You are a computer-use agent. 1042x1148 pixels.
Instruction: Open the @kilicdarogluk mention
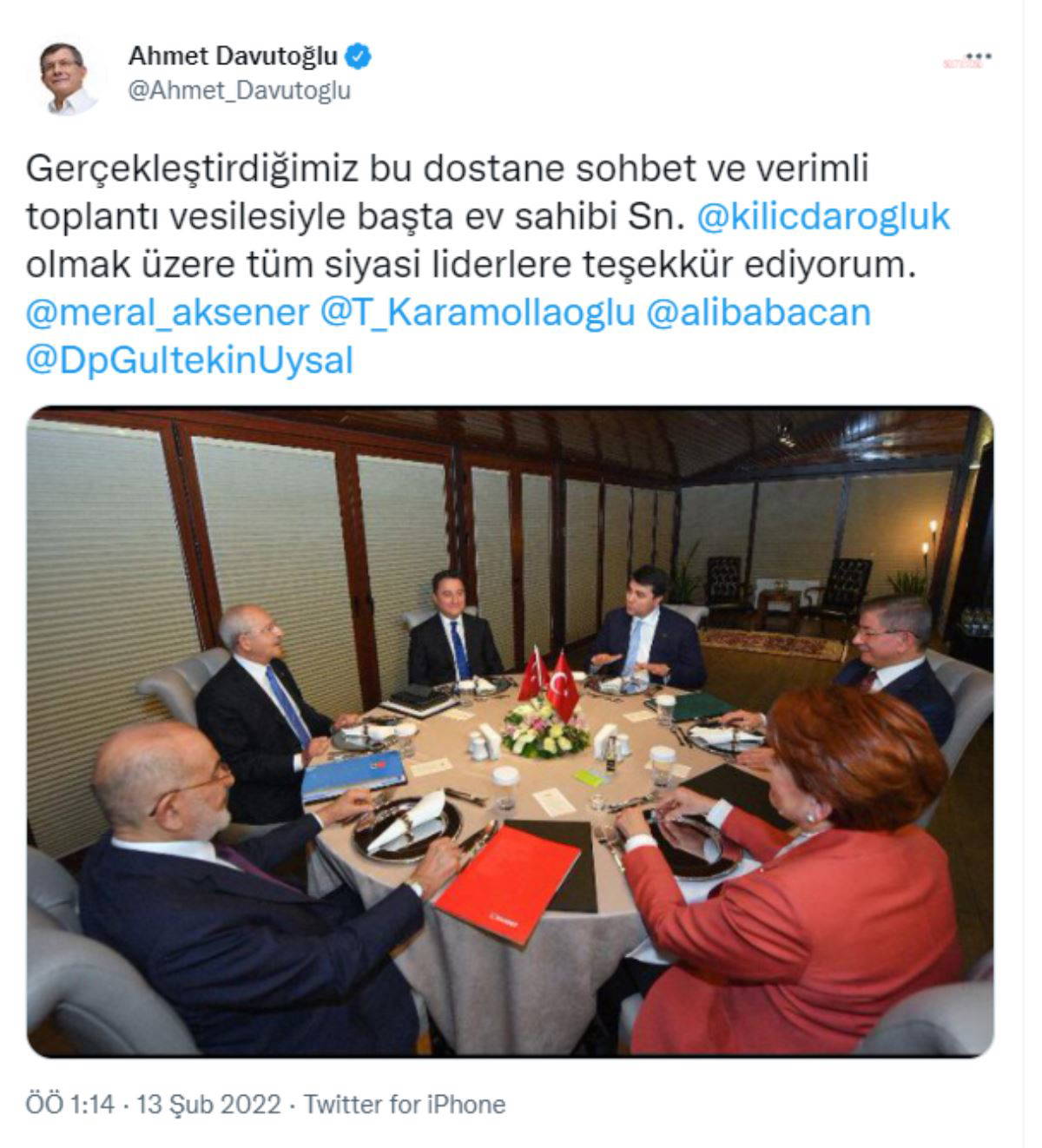point(823,216)
